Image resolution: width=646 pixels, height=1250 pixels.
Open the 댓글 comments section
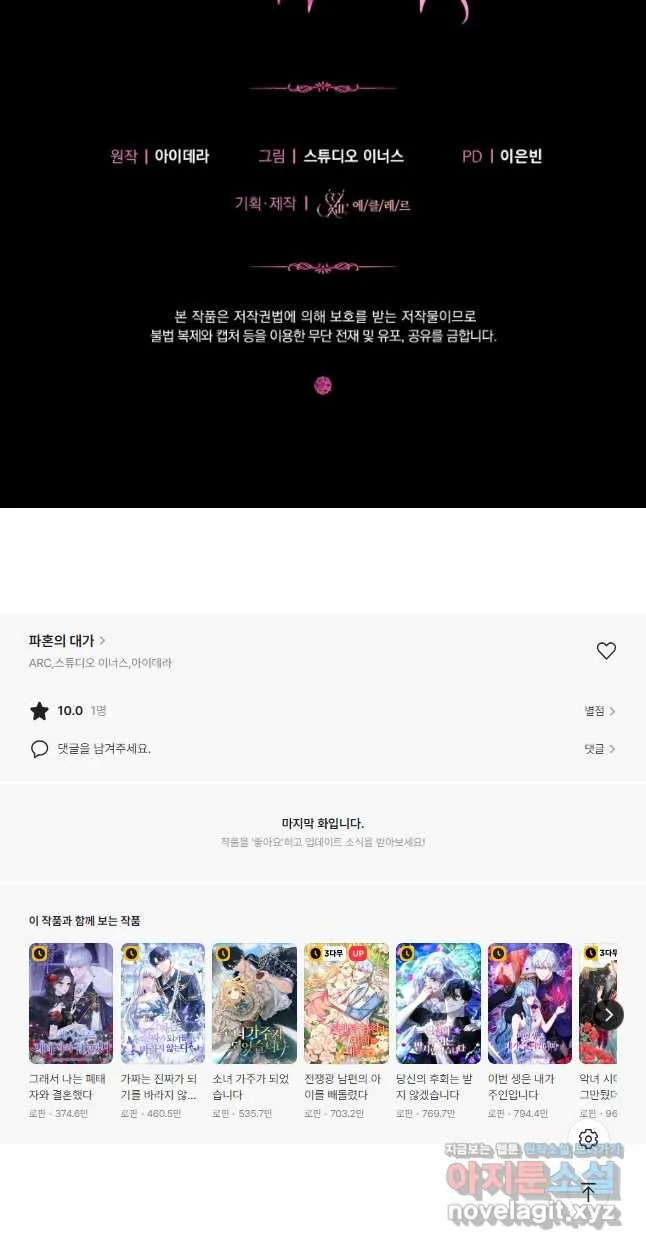click(600, 749)
